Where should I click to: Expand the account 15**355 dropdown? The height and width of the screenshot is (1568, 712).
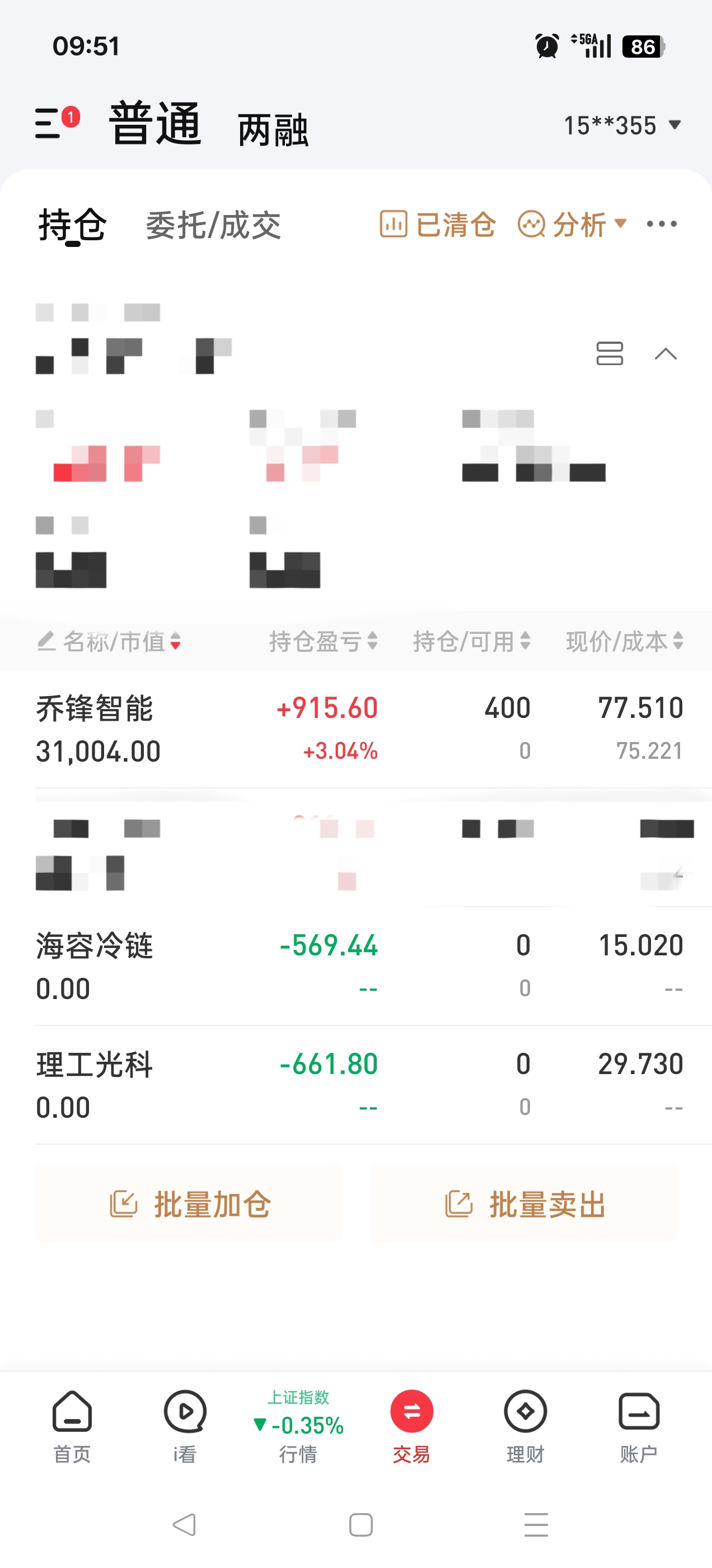click(622, 125)
